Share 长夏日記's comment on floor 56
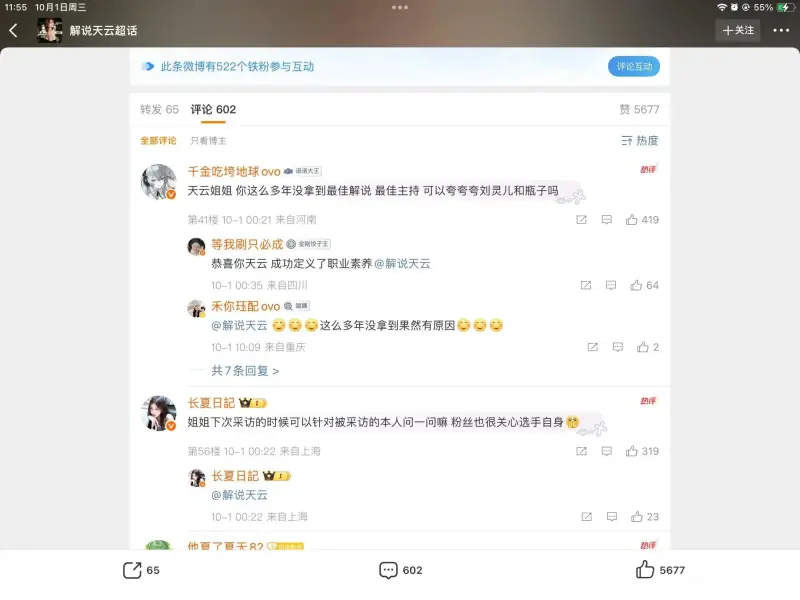 point(581,451)
